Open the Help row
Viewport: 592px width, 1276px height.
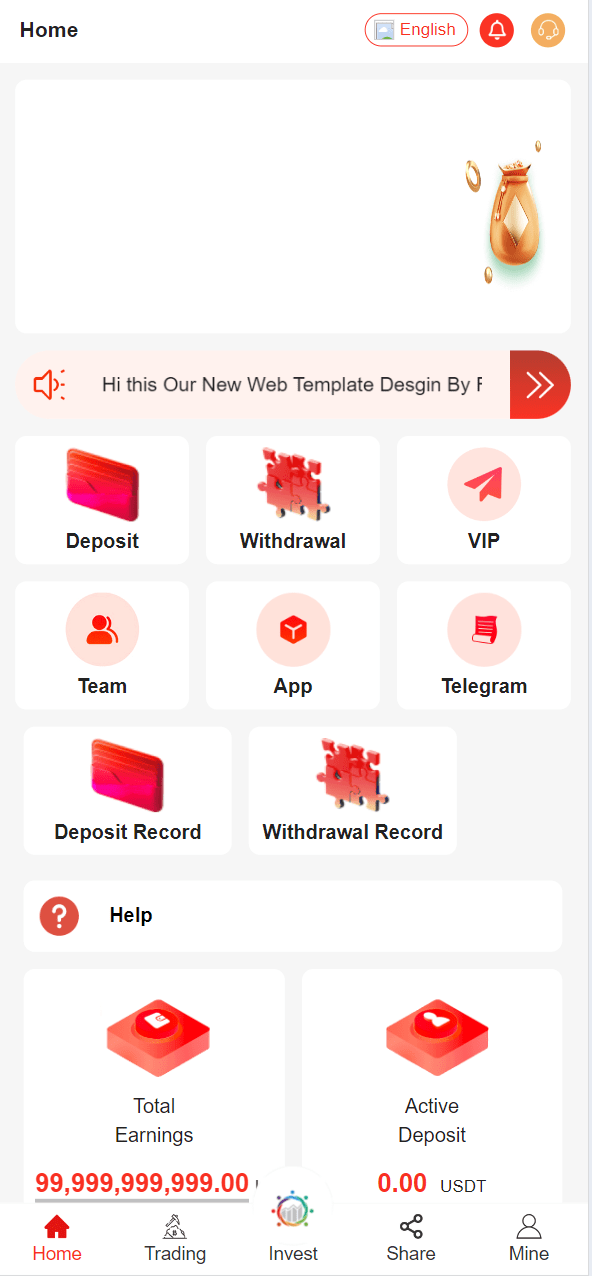tap(293, 916)
